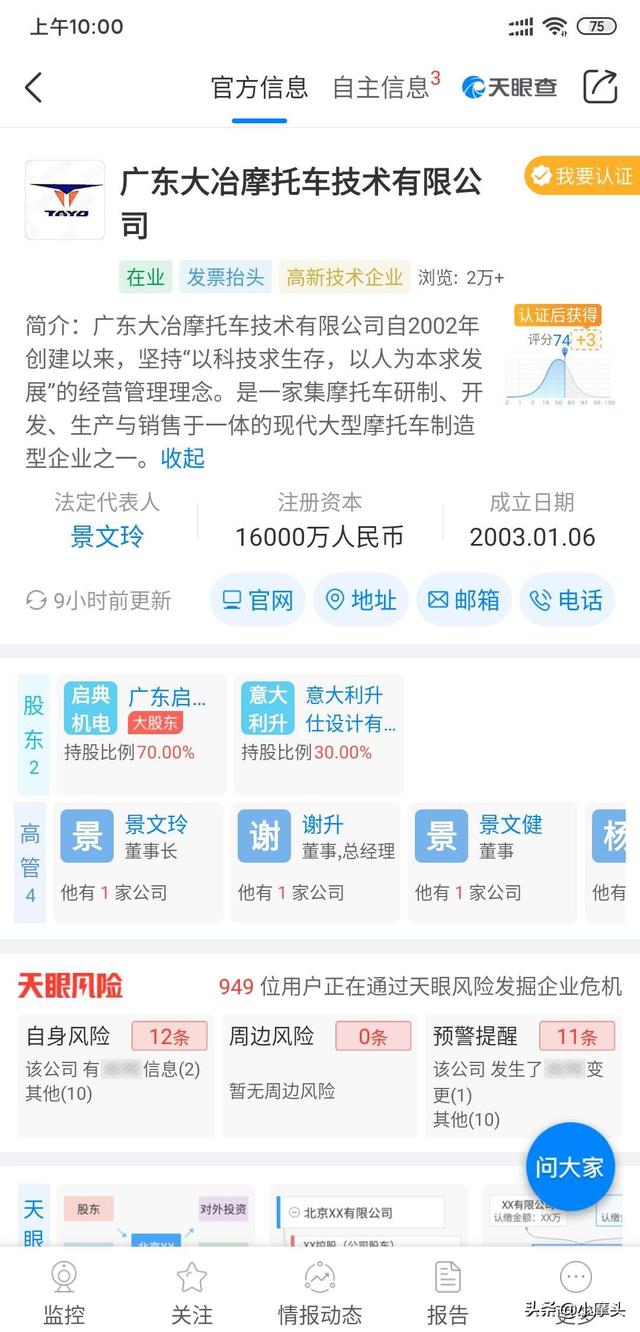This screenshot has width=640, height=1332.
Task: Select the 官方信息 tab
Action: click(259, 87)
